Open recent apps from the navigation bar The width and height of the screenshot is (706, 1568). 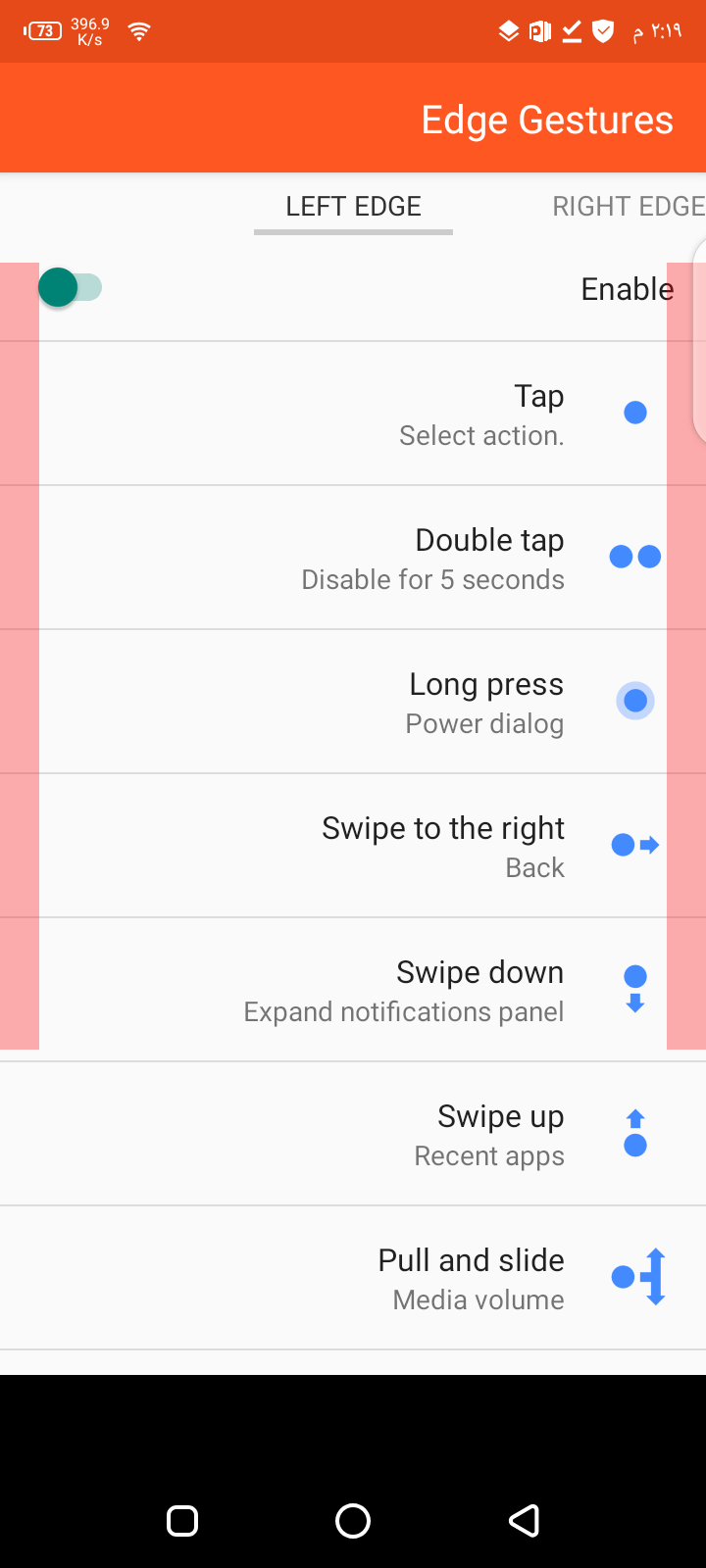(182, 1521)
